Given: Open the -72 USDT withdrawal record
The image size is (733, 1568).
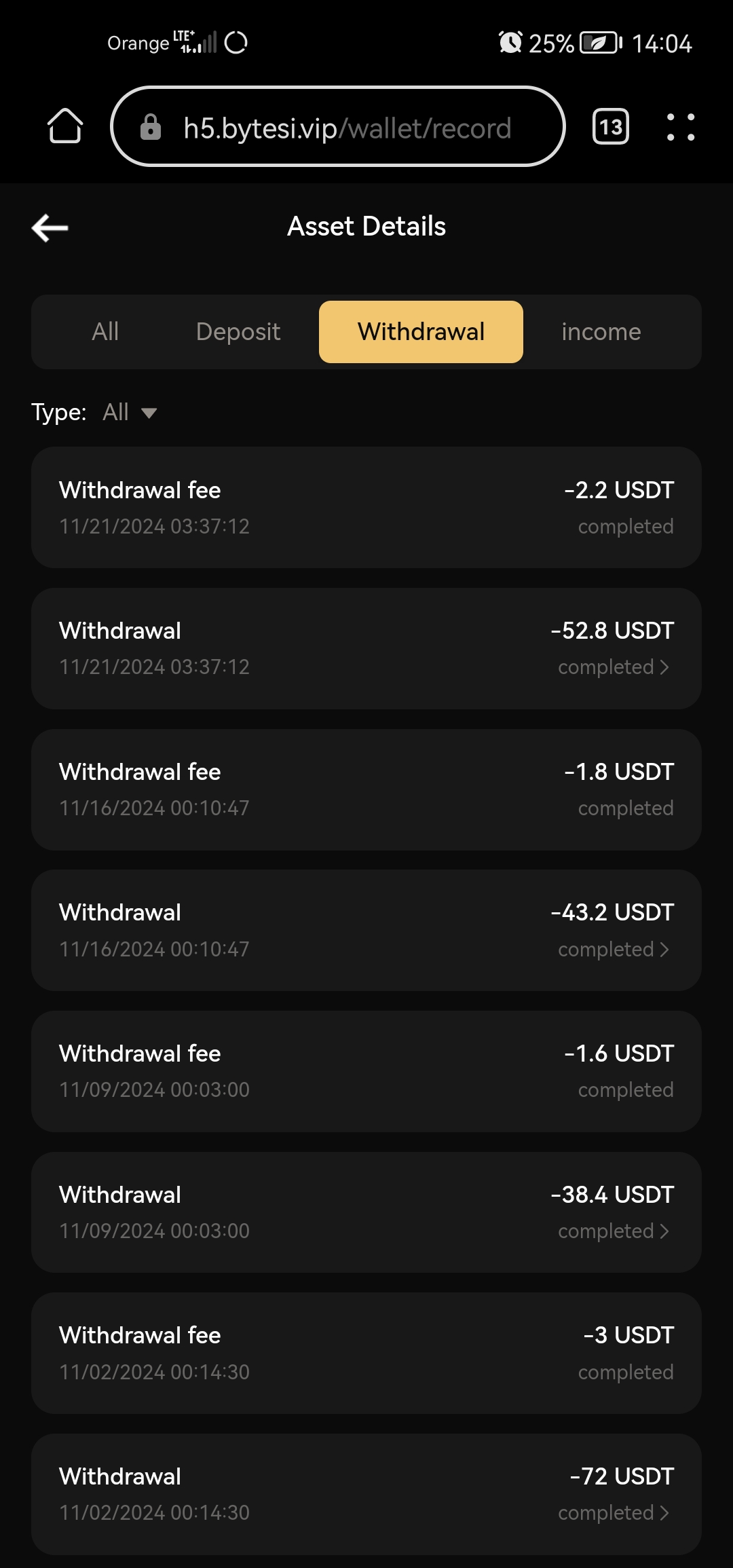Looking at the screenshot, I should [366, 1495].
